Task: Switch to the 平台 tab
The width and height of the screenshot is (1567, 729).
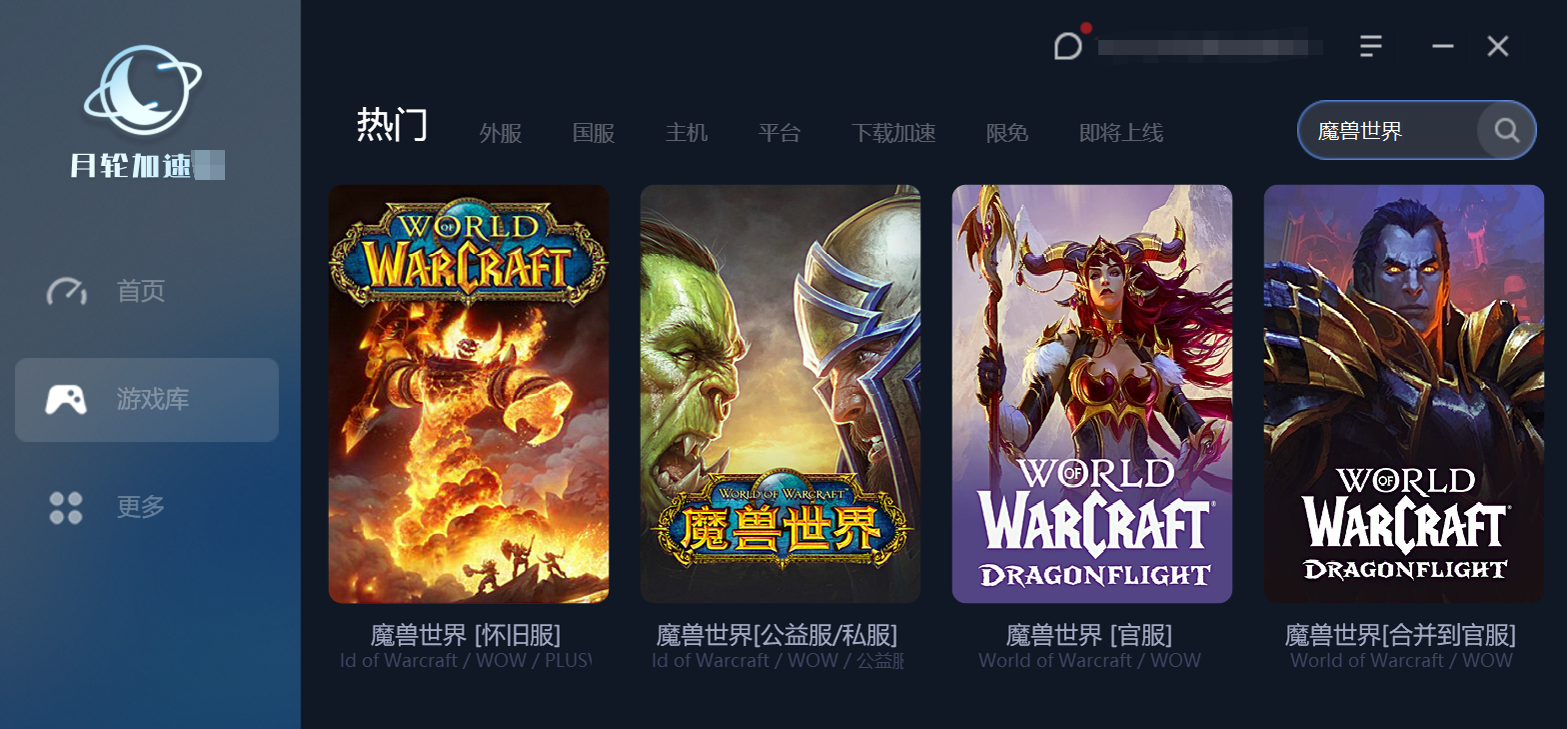Action: point(779,133)
